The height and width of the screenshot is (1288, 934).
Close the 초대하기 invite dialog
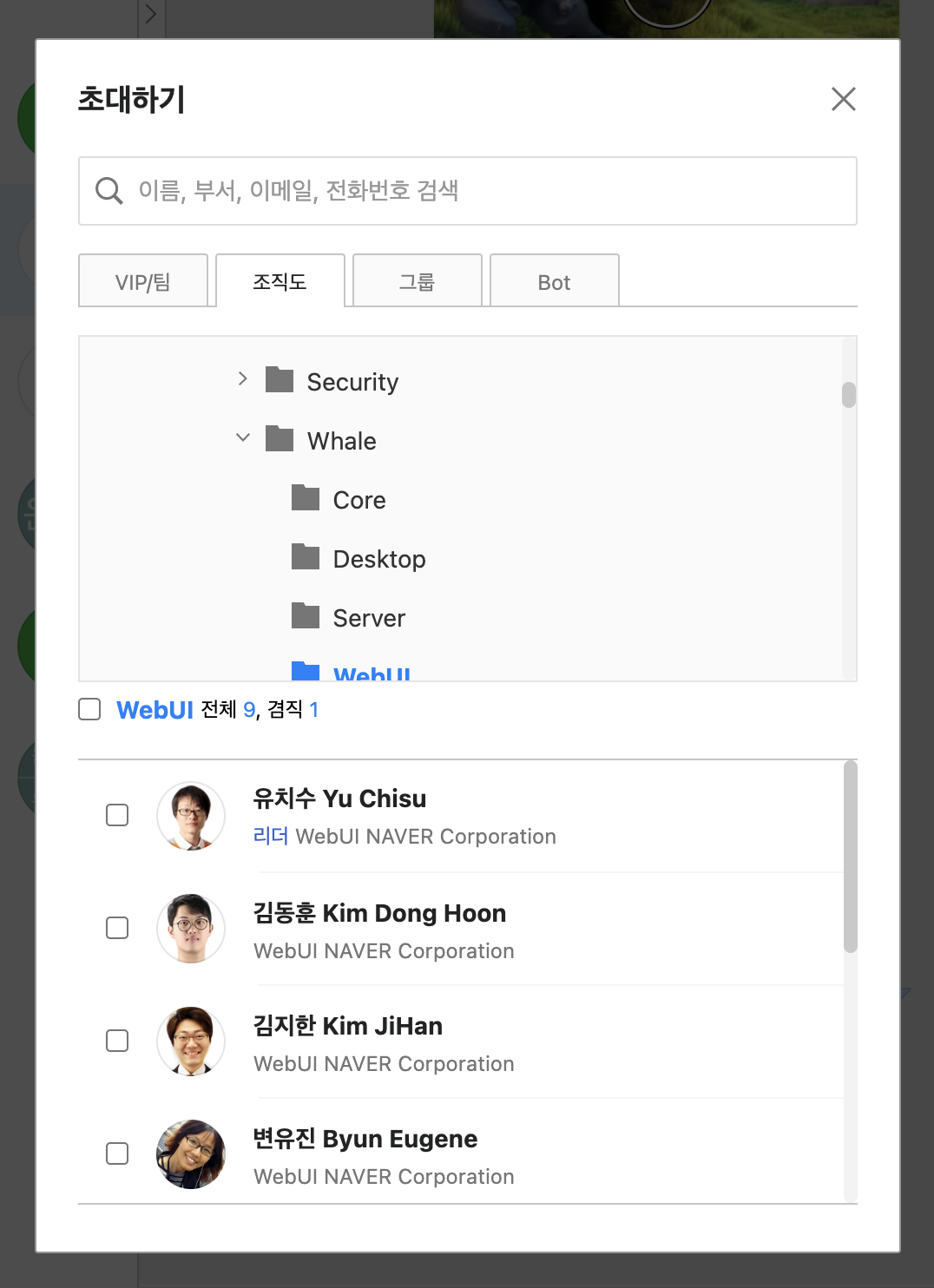(x=843, y=100)
